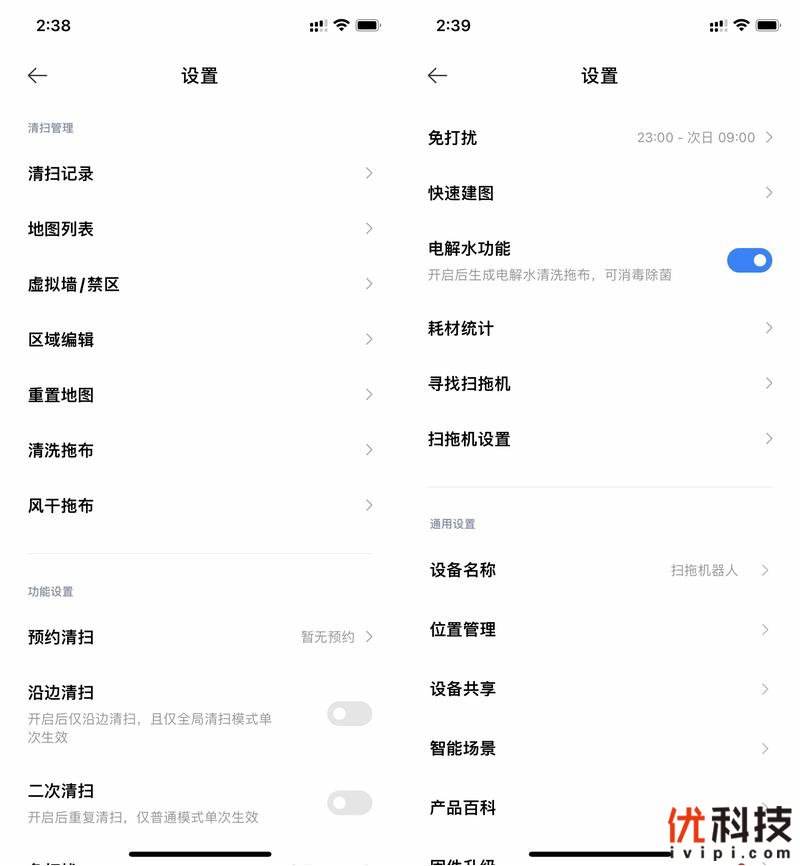800x866 pixels.
Task: Open the 清洗拖布 option
Action: (x=200, y=451)
